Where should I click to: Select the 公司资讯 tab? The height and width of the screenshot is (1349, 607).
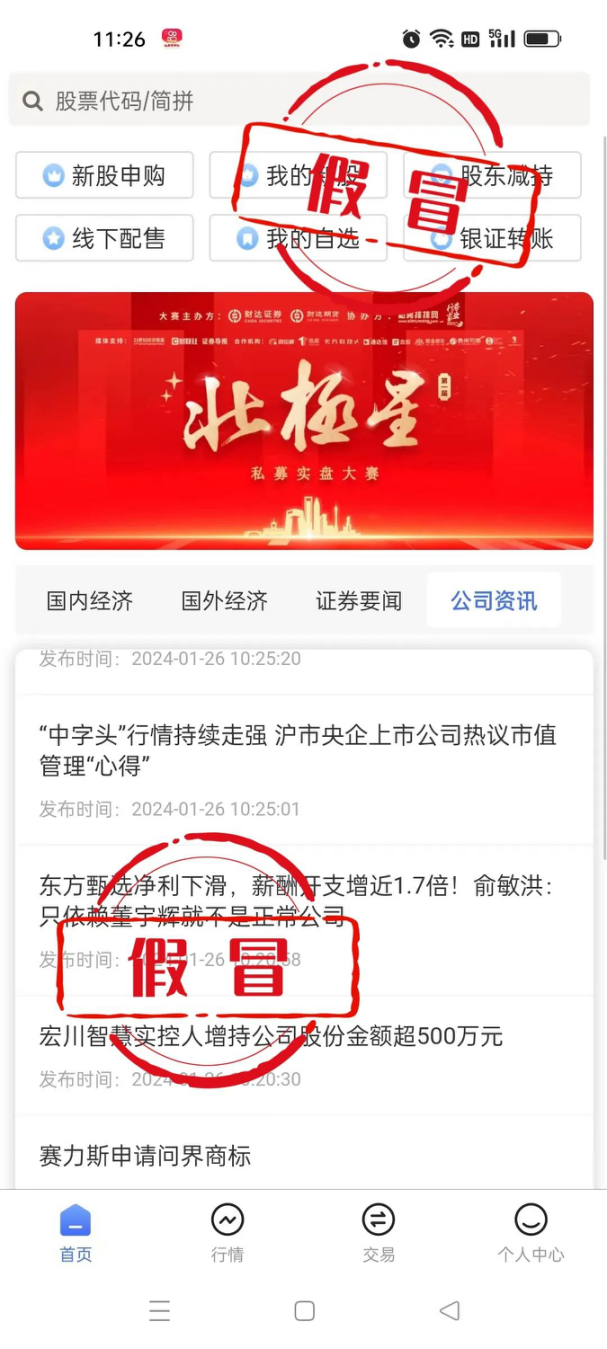click(493, 601)
